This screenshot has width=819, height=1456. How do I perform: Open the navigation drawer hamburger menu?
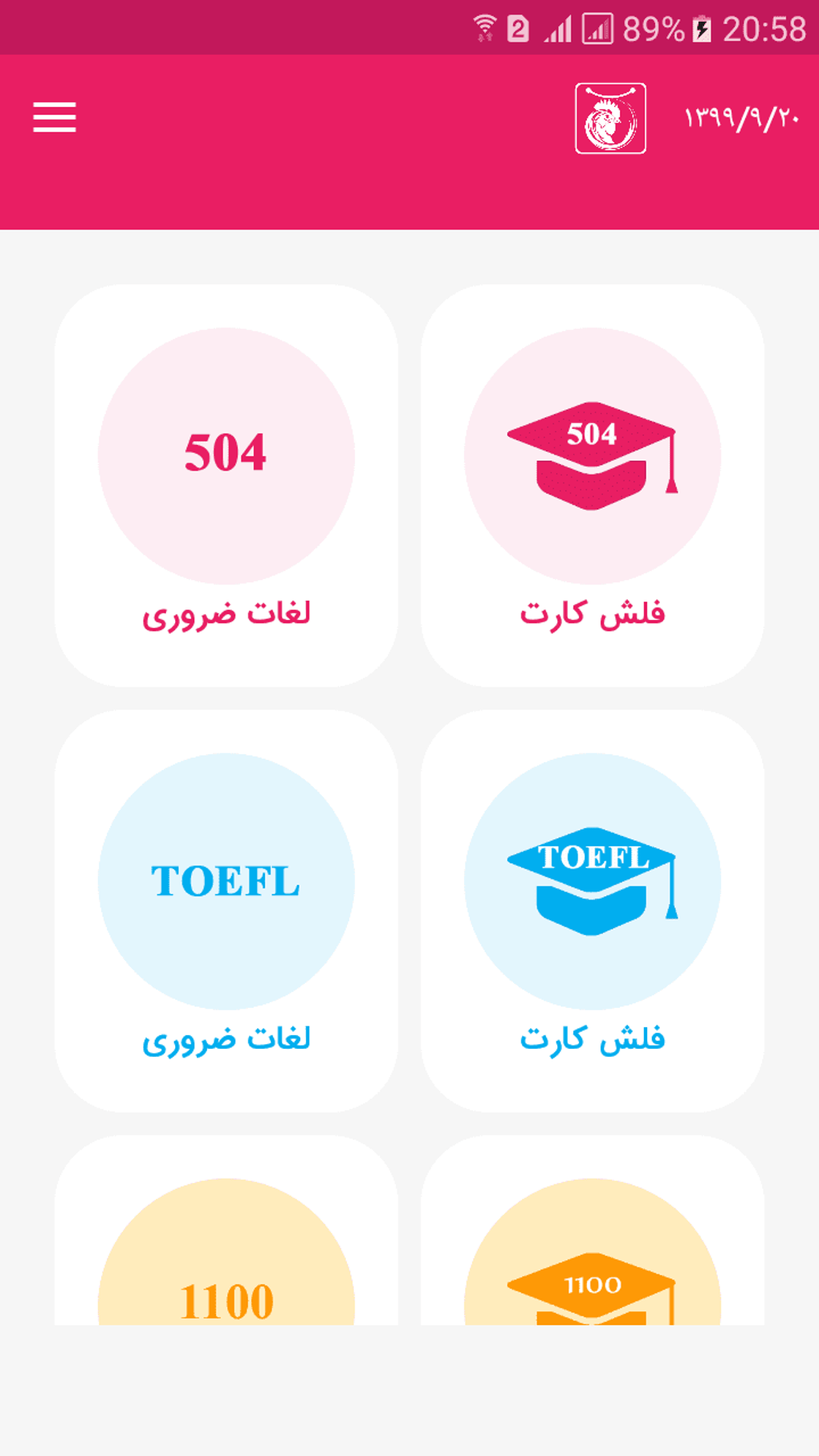(x=55, y=117)
